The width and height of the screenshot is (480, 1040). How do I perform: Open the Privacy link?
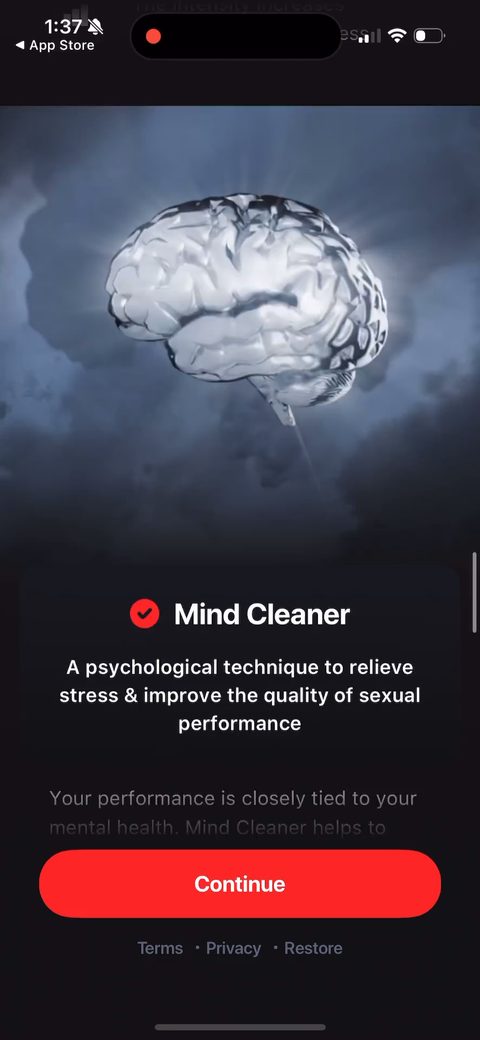click(x=233, y=948)
